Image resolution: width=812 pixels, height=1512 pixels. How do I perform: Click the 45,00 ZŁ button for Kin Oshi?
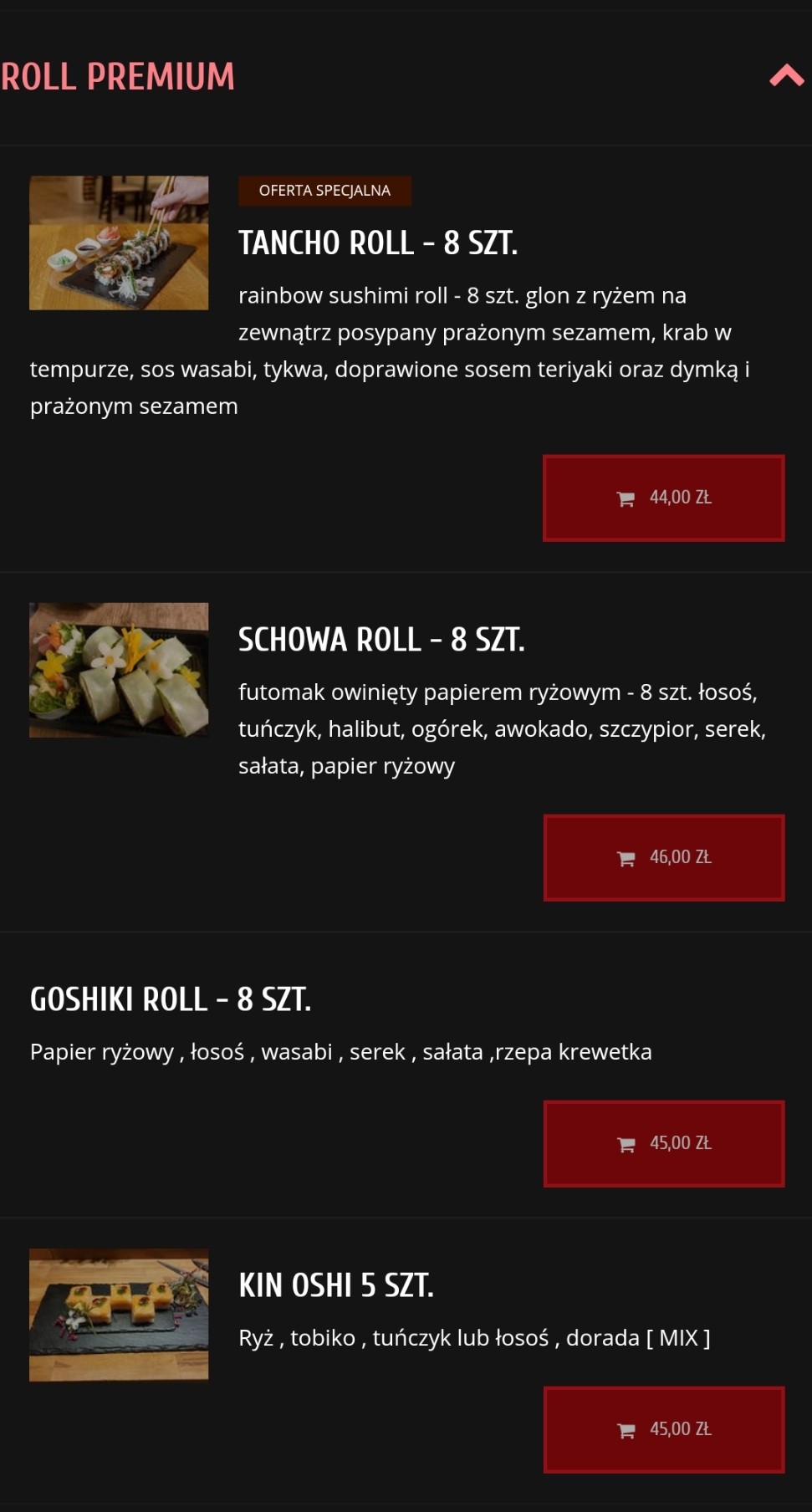(x=663, y=1429)
